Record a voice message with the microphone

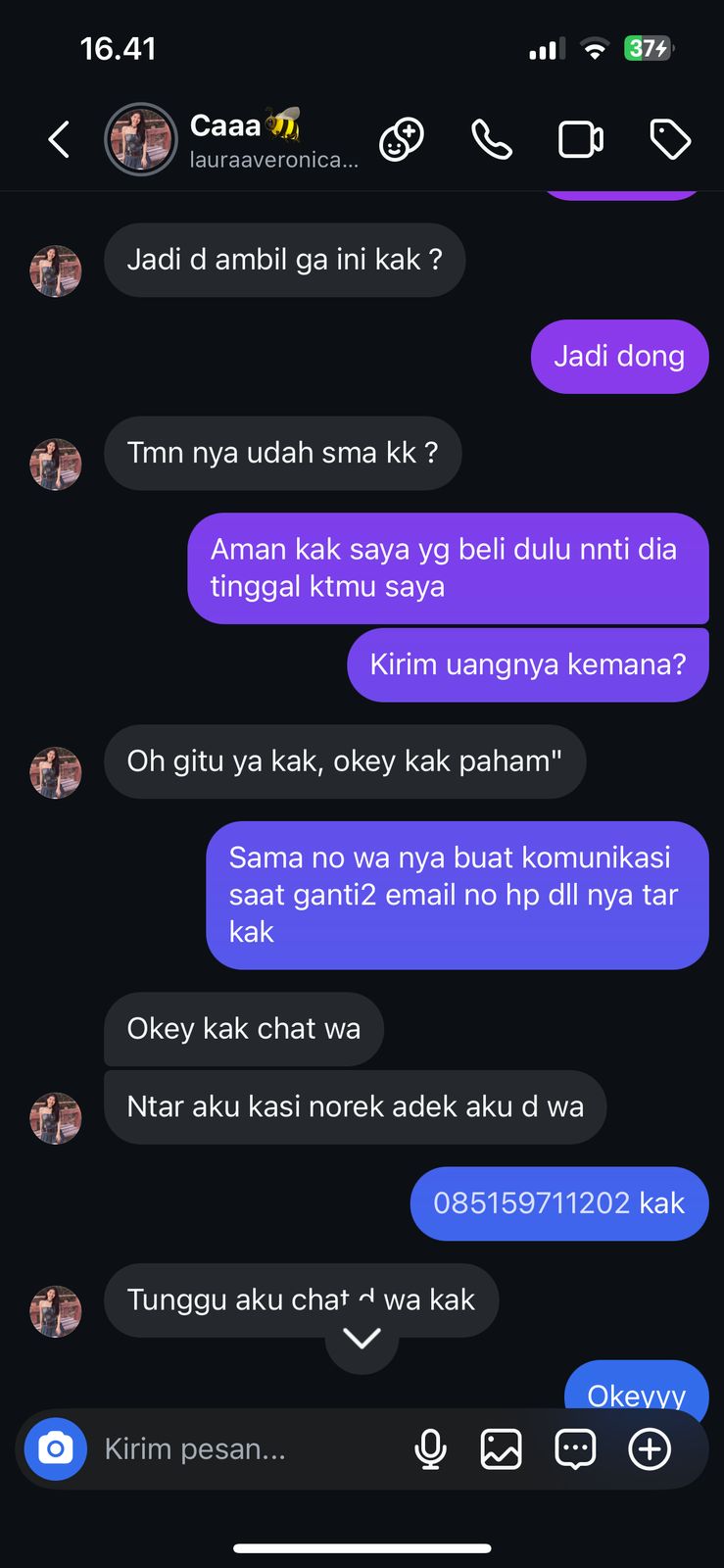(430, 1448)
